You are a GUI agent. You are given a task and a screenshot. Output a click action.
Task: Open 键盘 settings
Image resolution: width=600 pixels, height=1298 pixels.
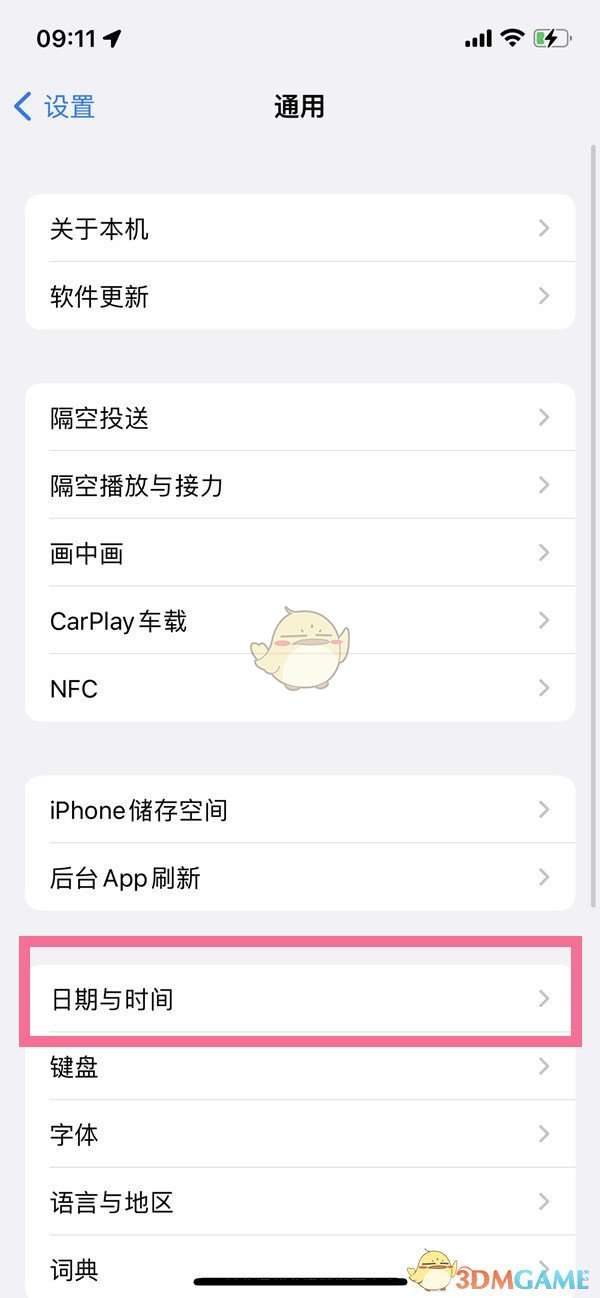pyautogui.click(x=300, y=1067)
